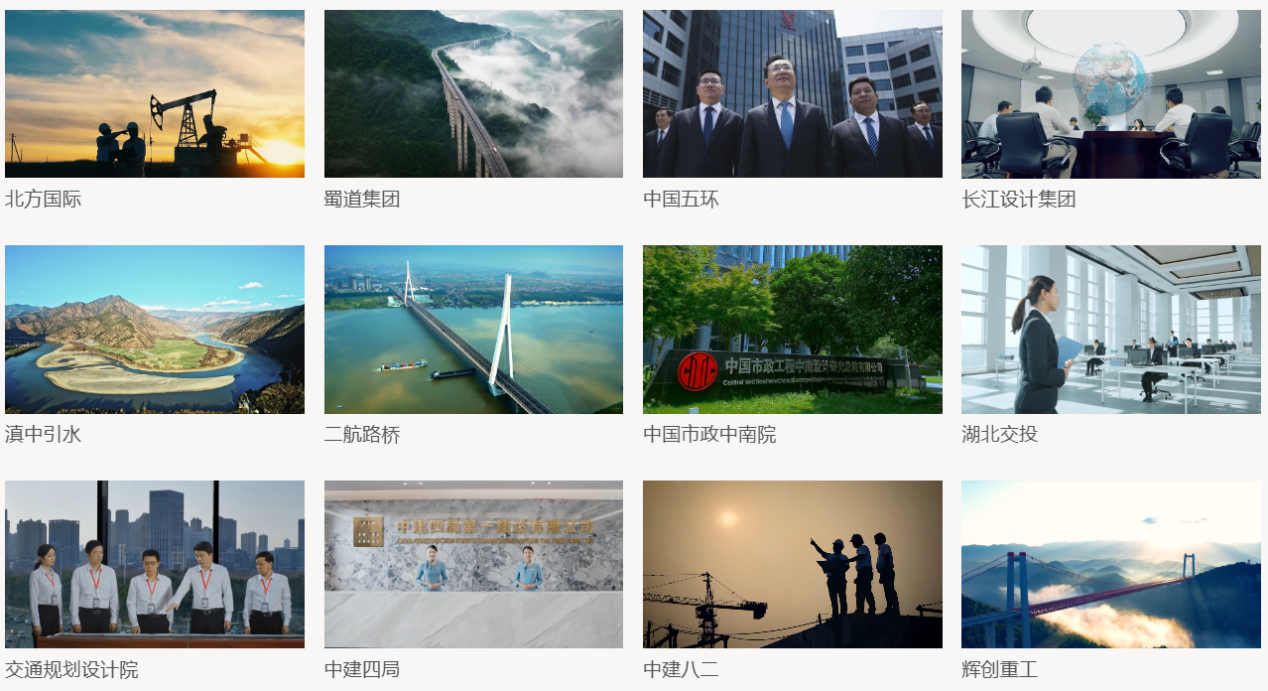Open the 中建八二 construction tile
Screen dimensions: 1268x691
(792, 564)
